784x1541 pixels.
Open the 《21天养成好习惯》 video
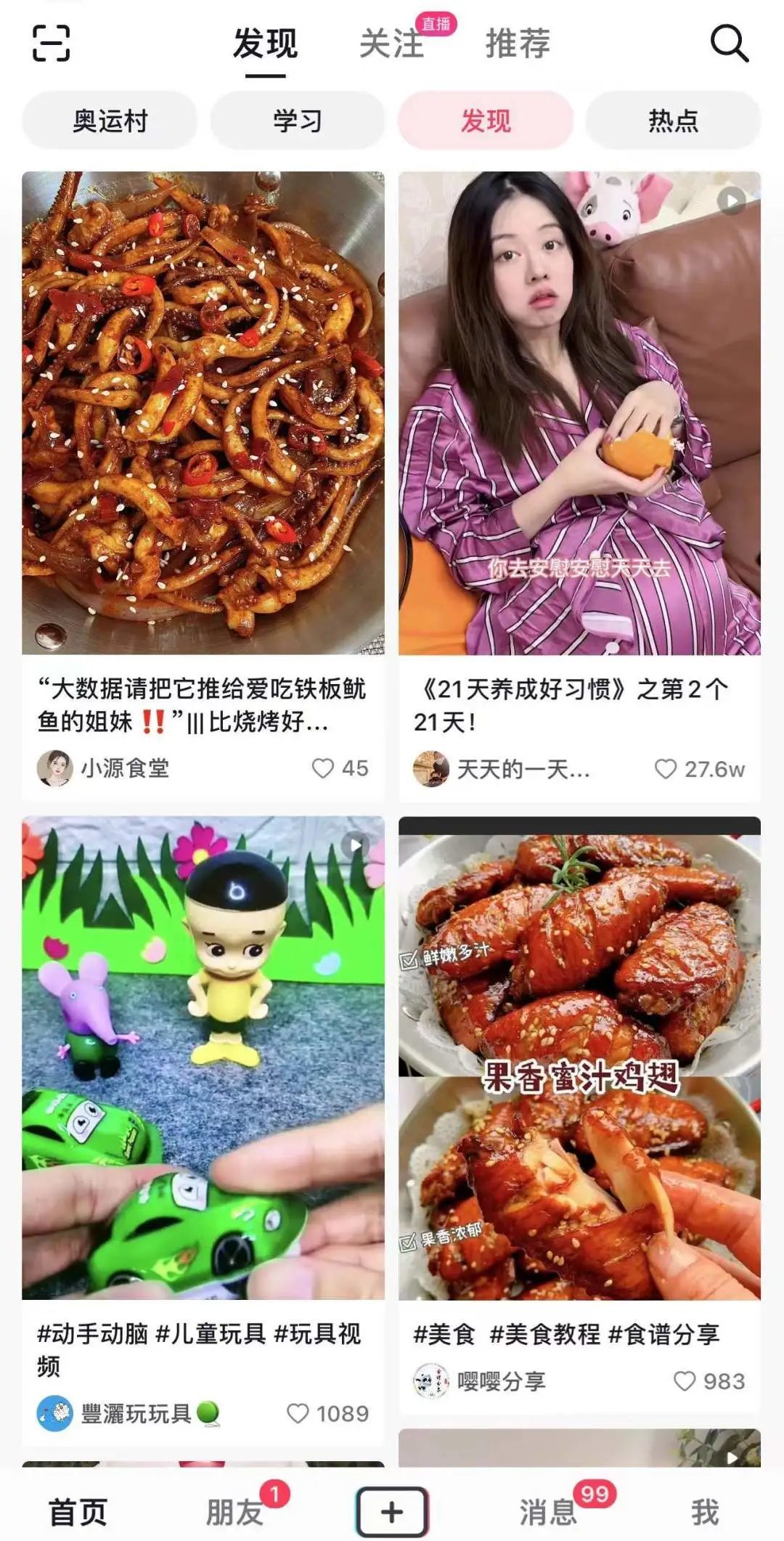point(579,412)
